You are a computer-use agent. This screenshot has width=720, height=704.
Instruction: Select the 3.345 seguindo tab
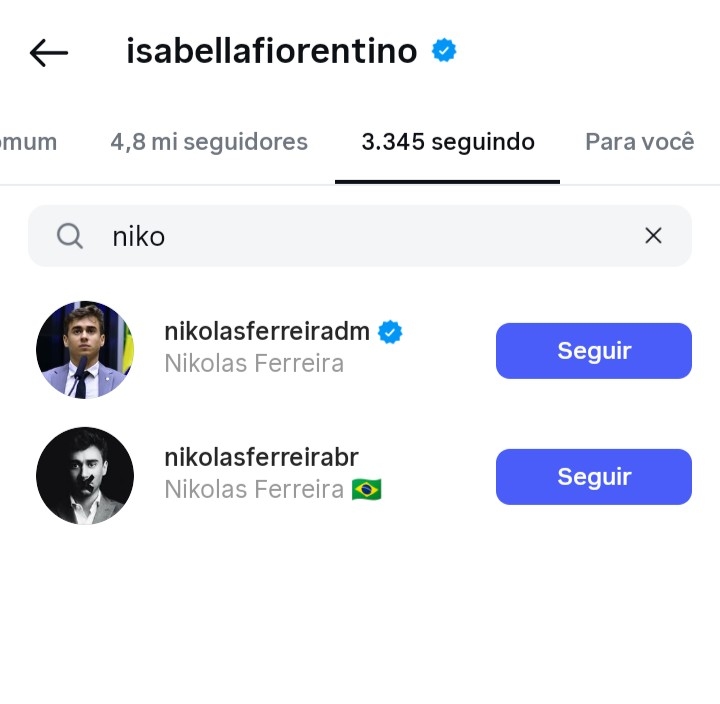(447, 142)
